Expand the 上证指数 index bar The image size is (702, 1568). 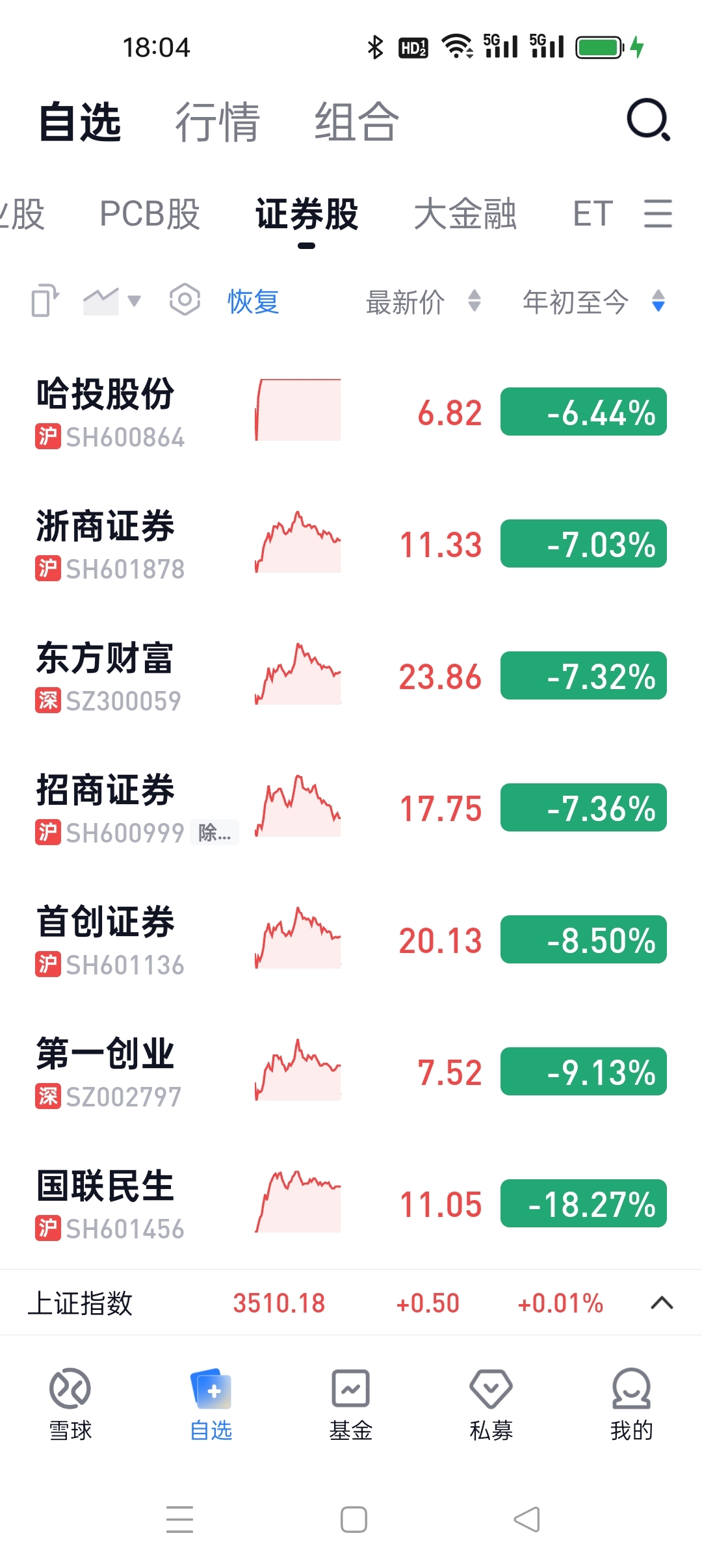click(x=662, y=1303)
